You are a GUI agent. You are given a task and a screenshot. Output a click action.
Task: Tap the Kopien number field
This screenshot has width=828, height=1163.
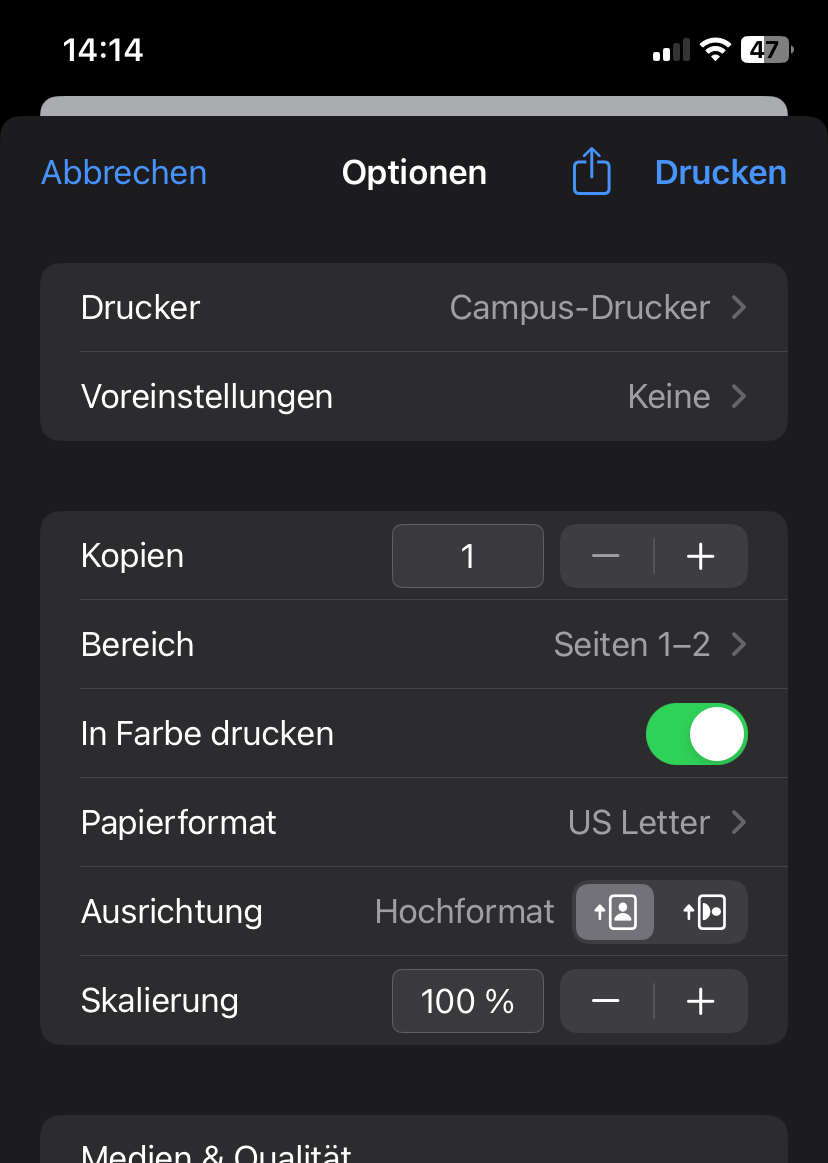(x=468, y=556)
